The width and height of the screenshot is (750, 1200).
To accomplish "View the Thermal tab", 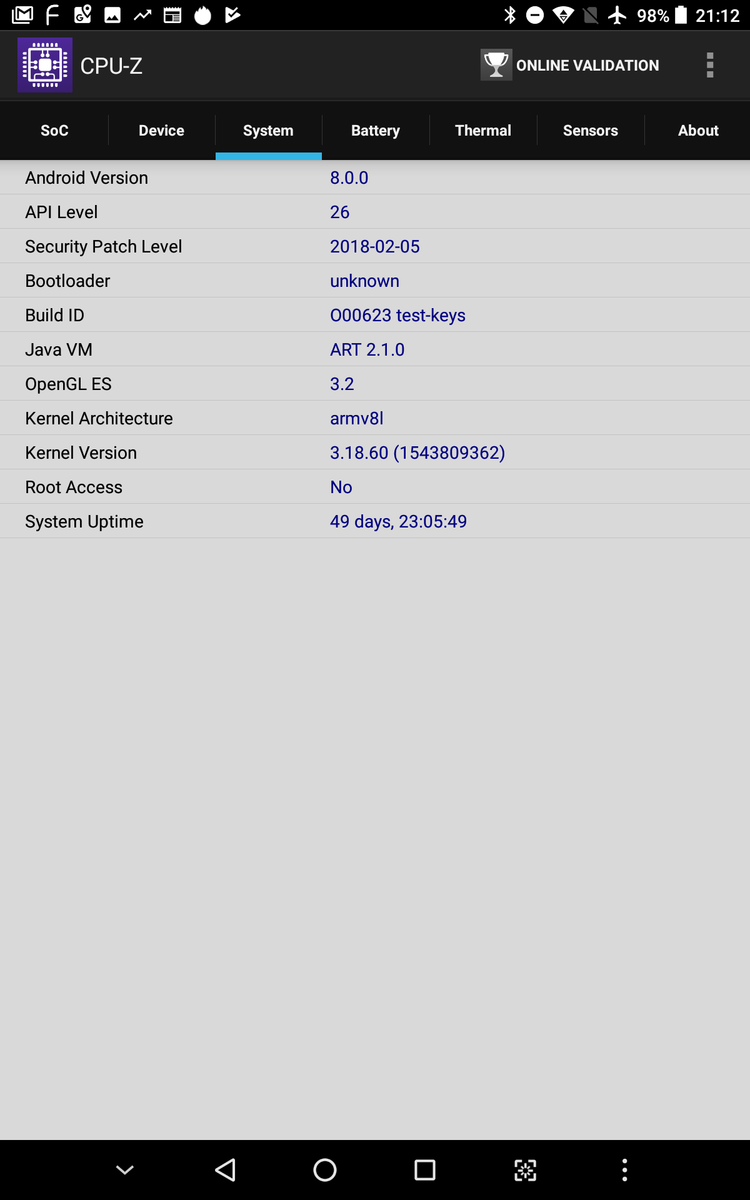I will pyautogui.click(x=483, y=131).
